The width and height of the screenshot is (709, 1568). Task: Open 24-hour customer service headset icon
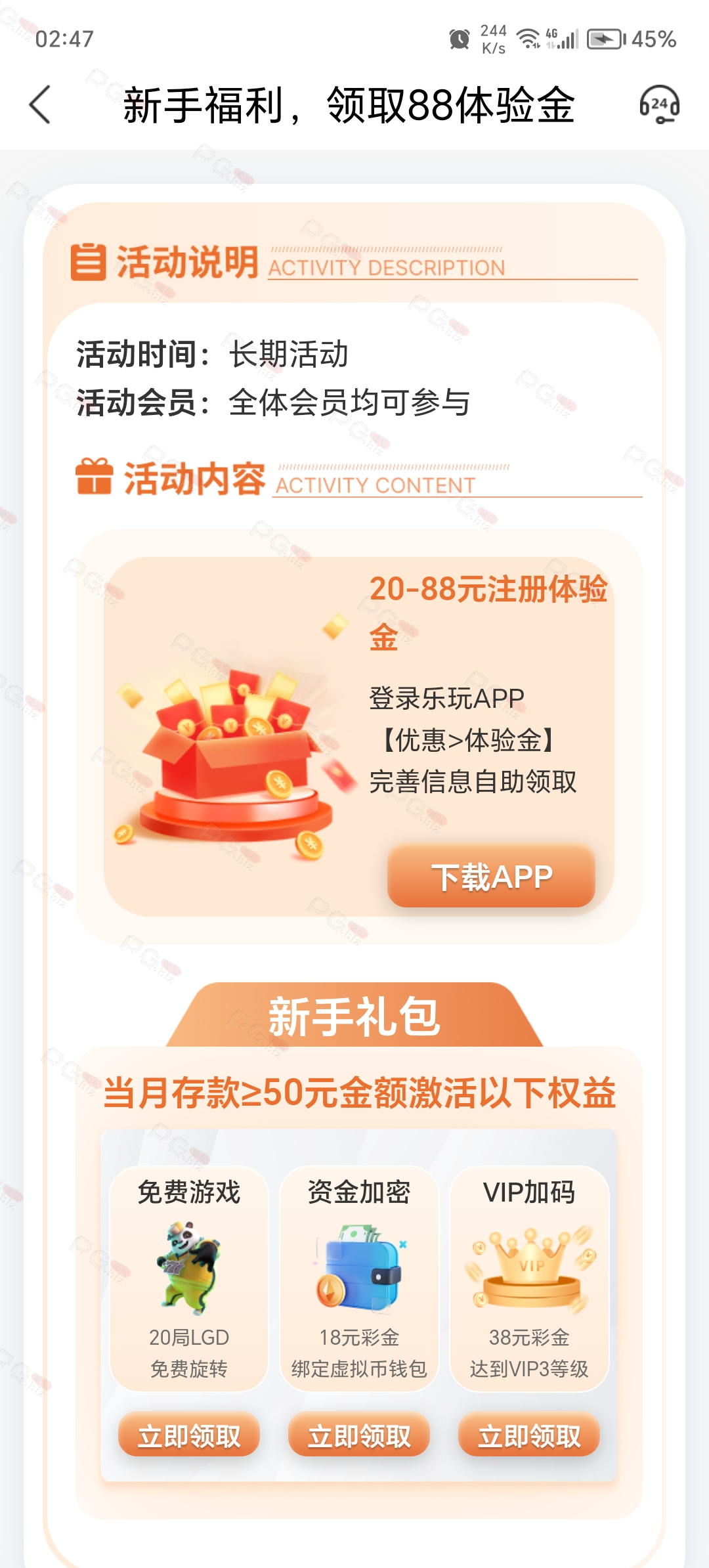click(x=659, y=104)
